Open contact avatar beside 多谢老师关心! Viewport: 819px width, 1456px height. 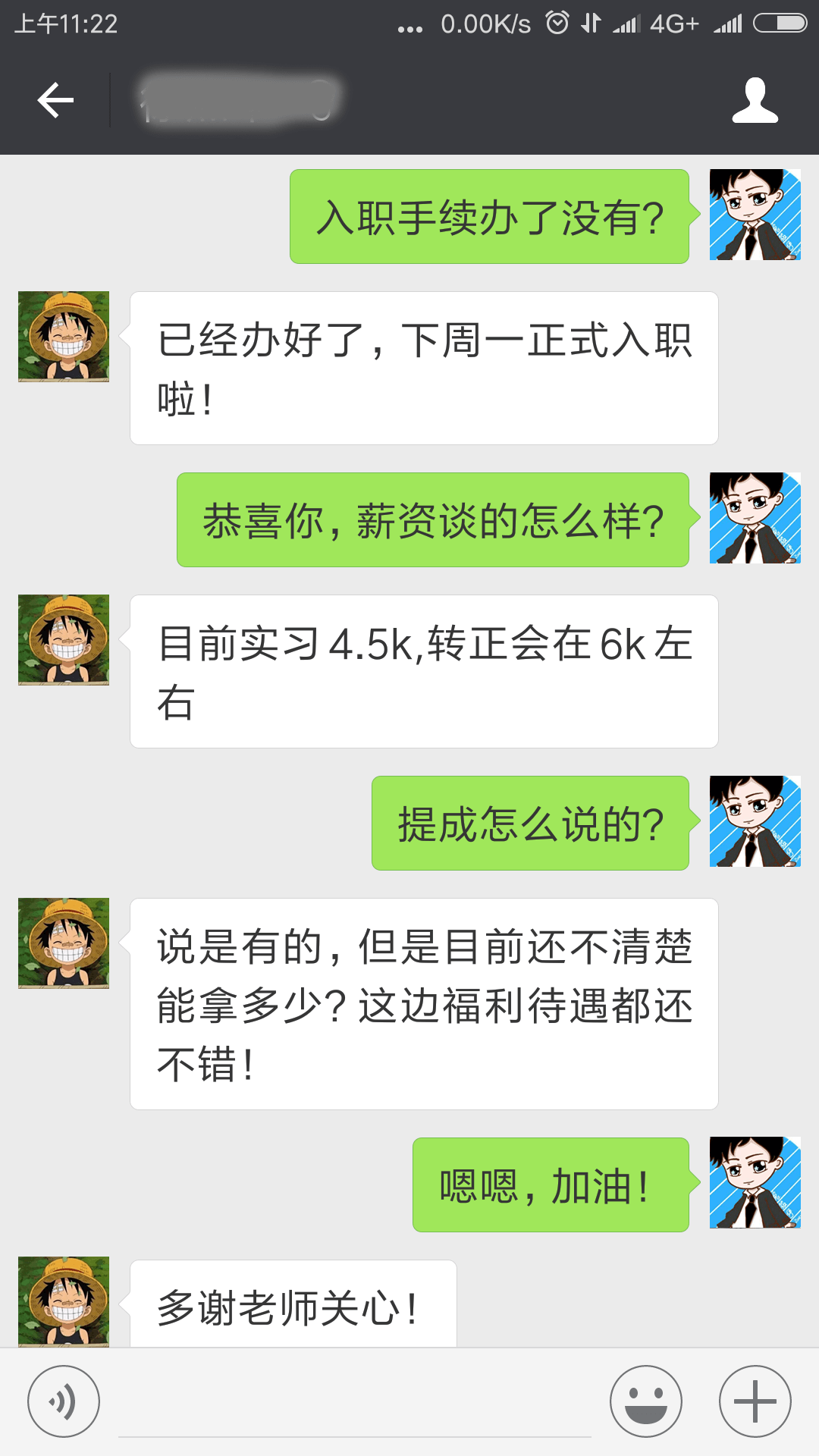point(64,1301)
